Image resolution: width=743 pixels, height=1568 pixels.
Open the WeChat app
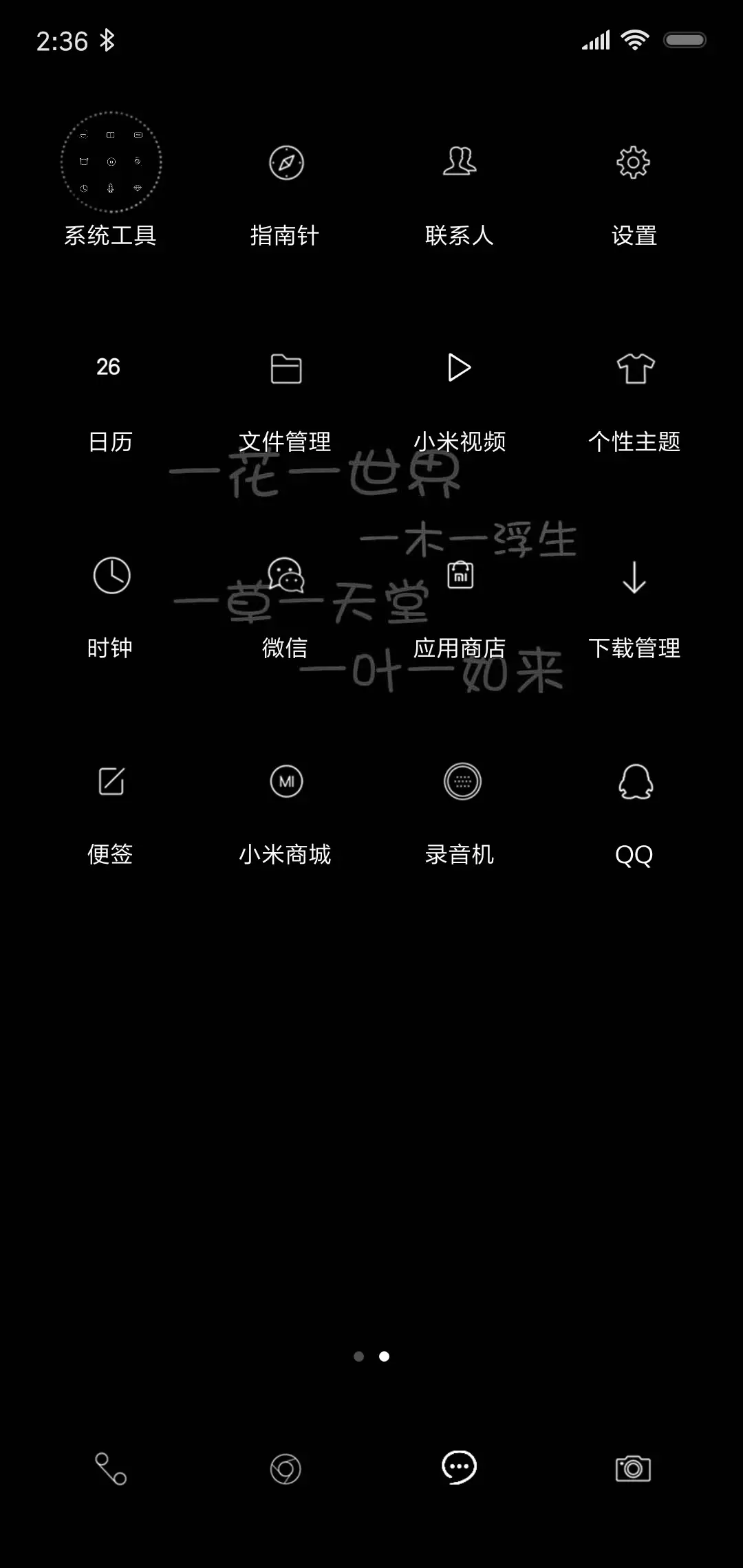point(287,578)
